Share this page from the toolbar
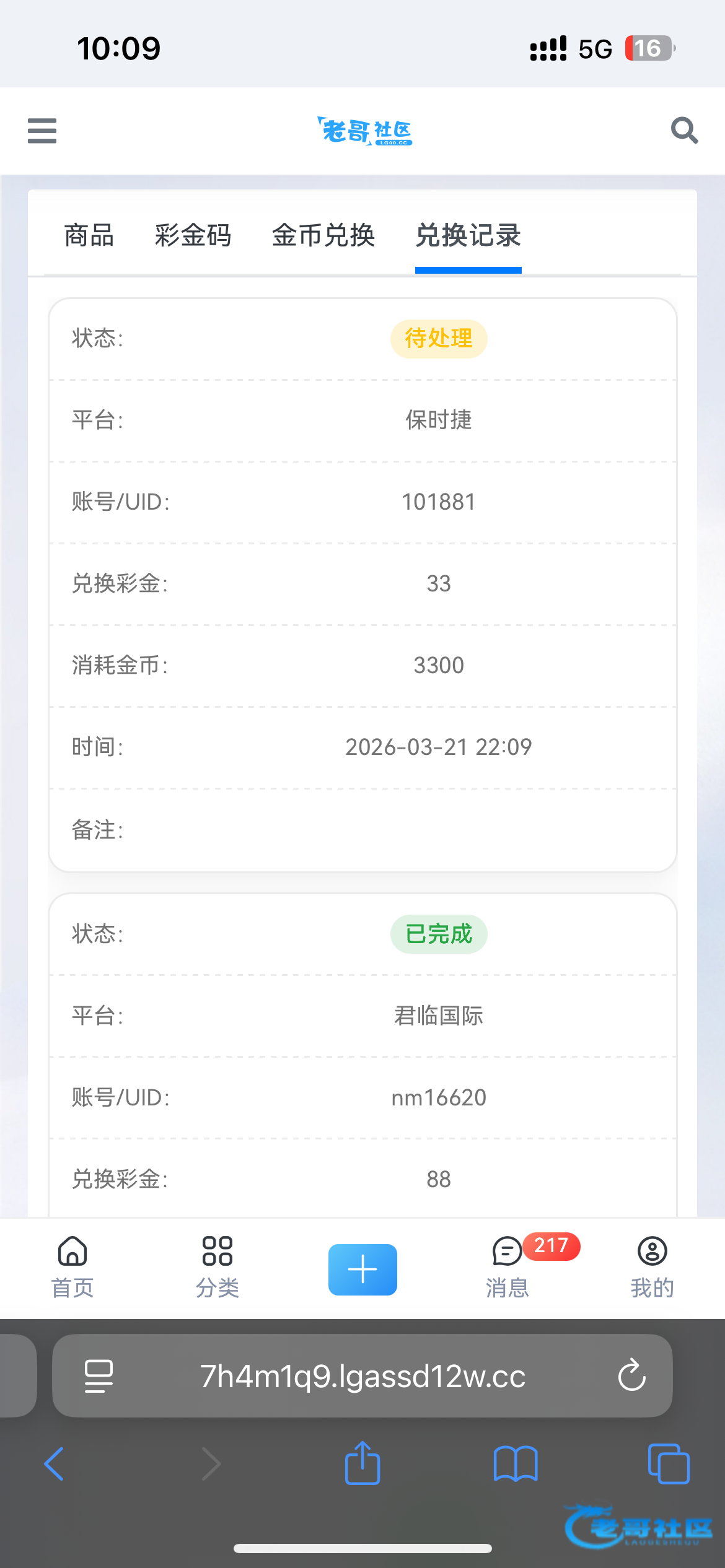The height and width of the screenshot is (1568, 725). (362, 1464)
